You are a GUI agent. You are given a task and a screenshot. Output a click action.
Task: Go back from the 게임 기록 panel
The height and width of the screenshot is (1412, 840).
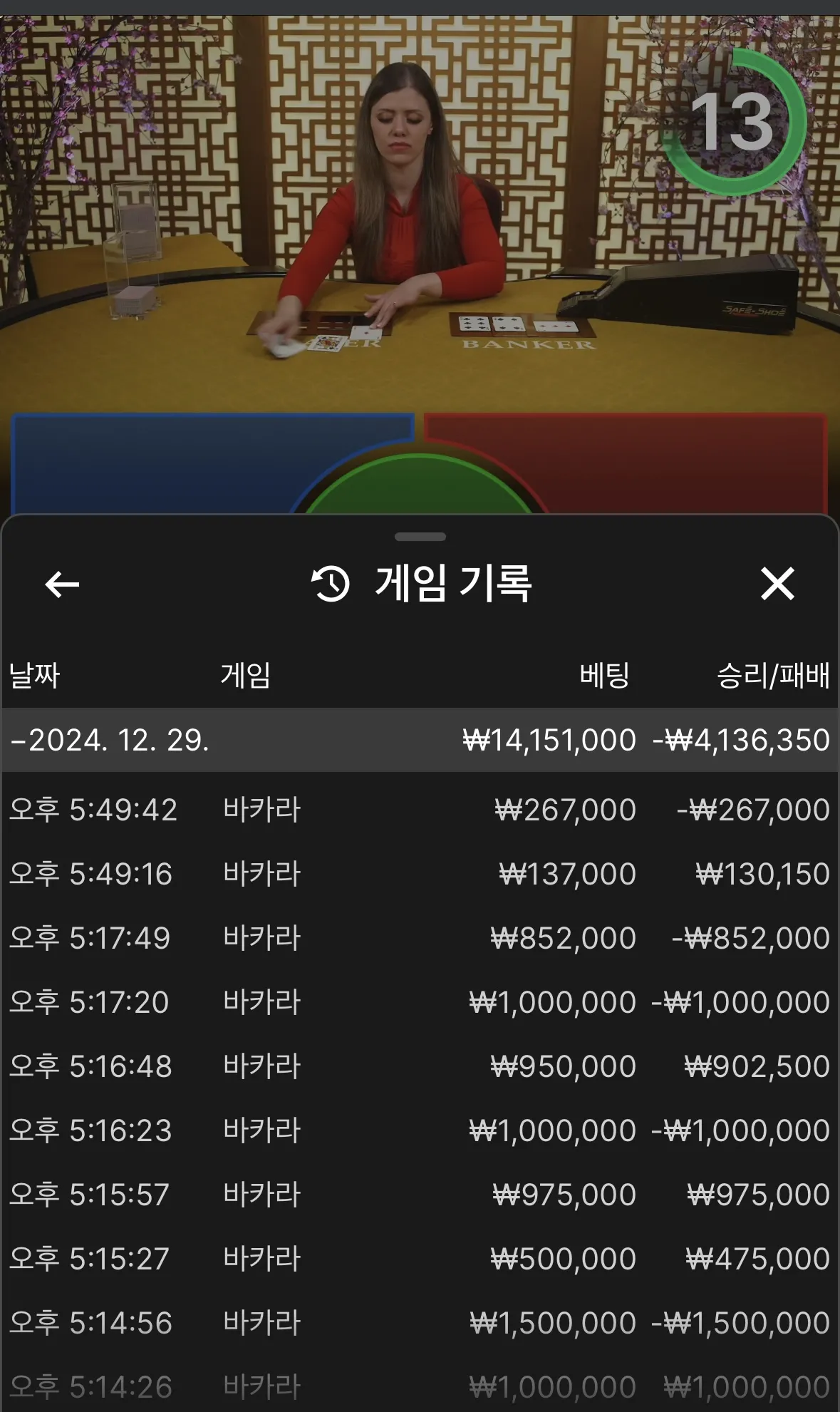62,584
